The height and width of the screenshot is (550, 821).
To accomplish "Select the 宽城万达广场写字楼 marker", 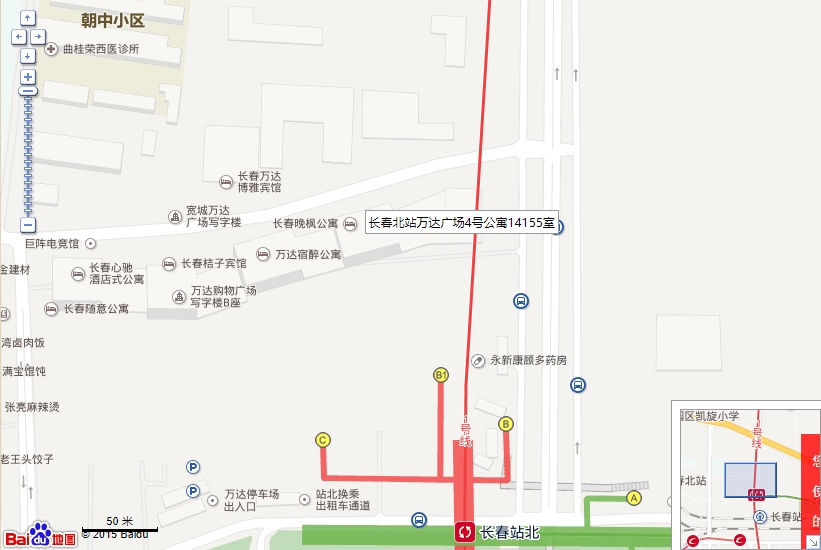I will coord(176,216).
